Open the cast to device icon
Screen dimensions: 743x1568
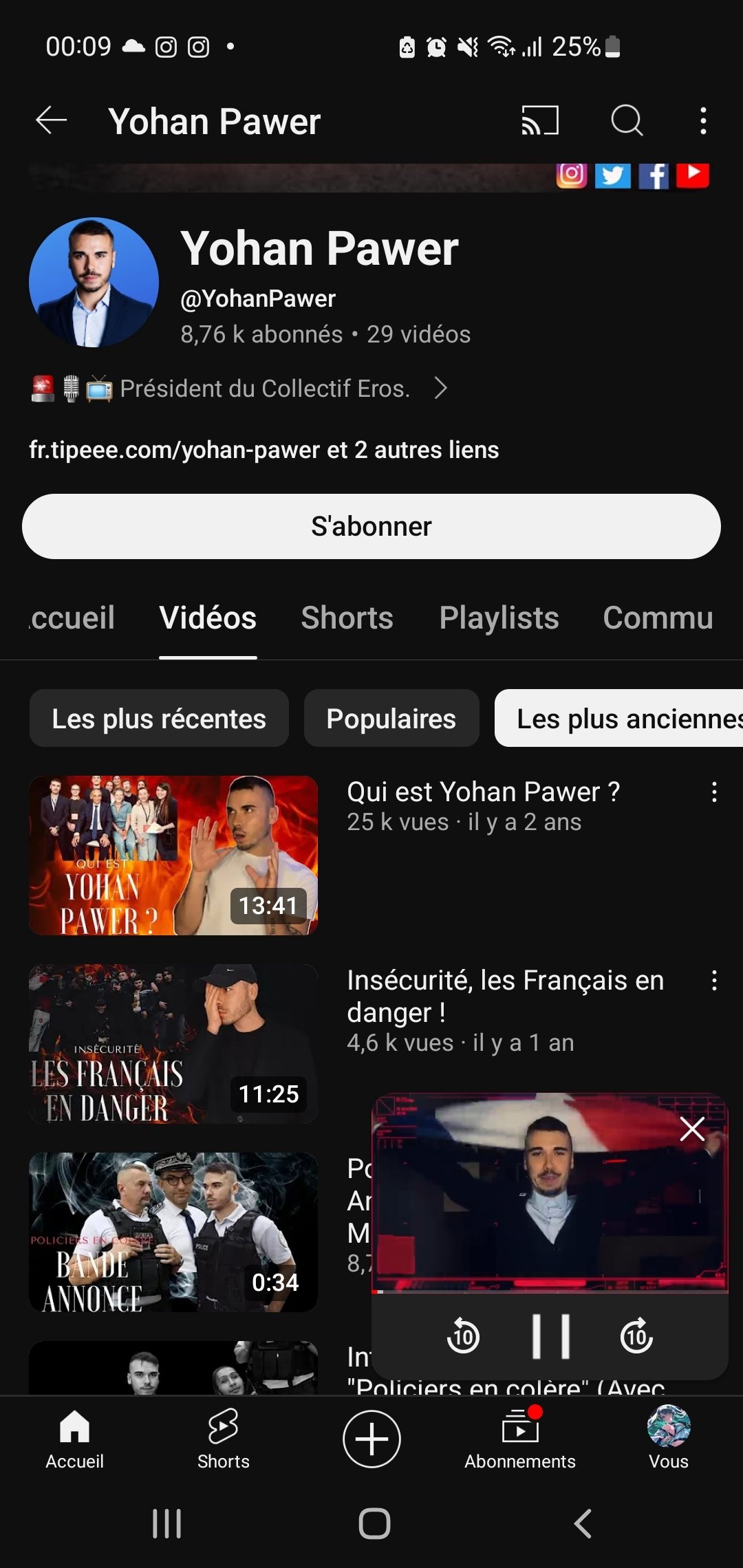tap(540, 121)
